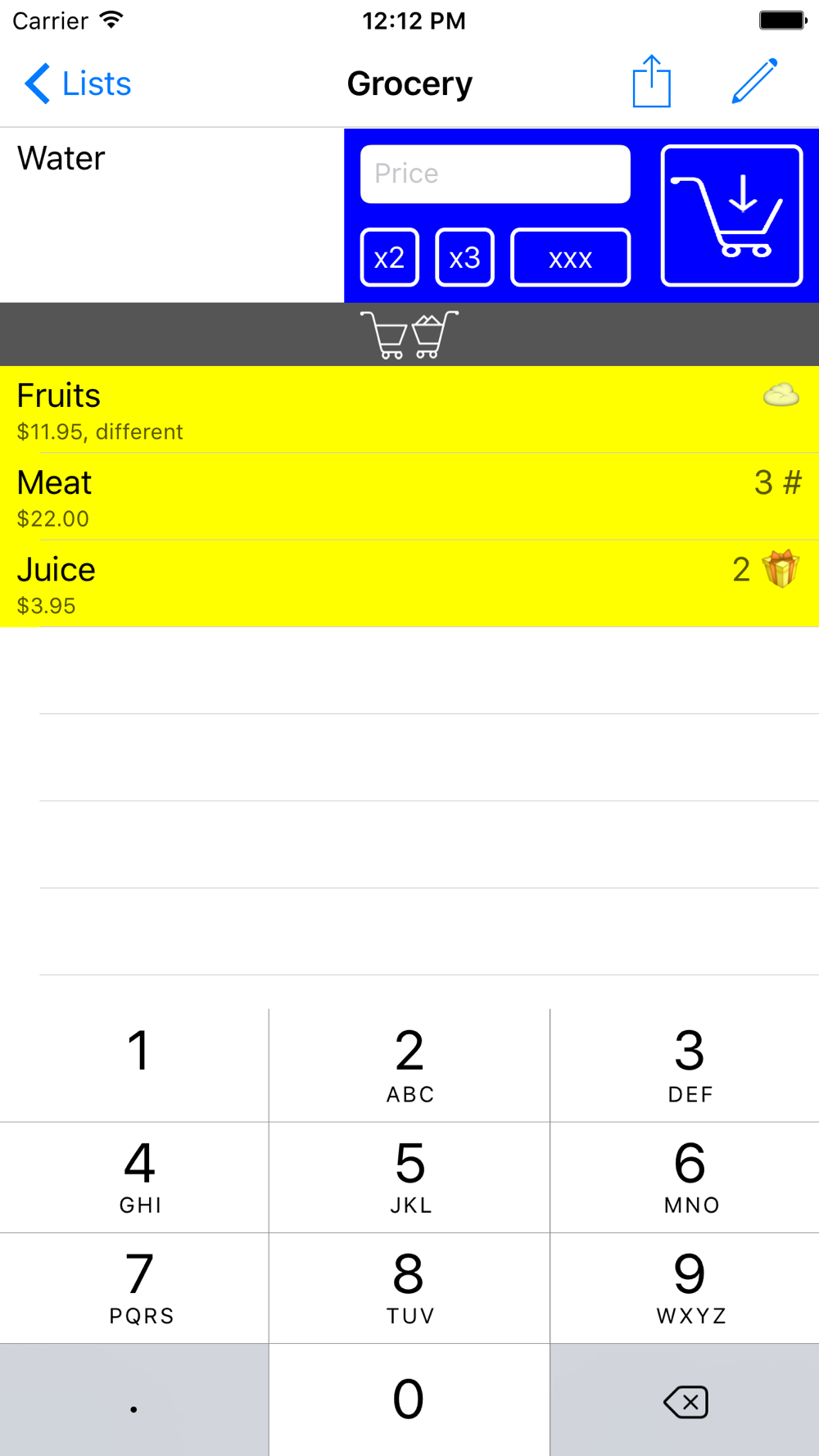This screenshot has width=819, height=1456.
Task: Edit the list with pencil icon
Action: tap(754, 81)
